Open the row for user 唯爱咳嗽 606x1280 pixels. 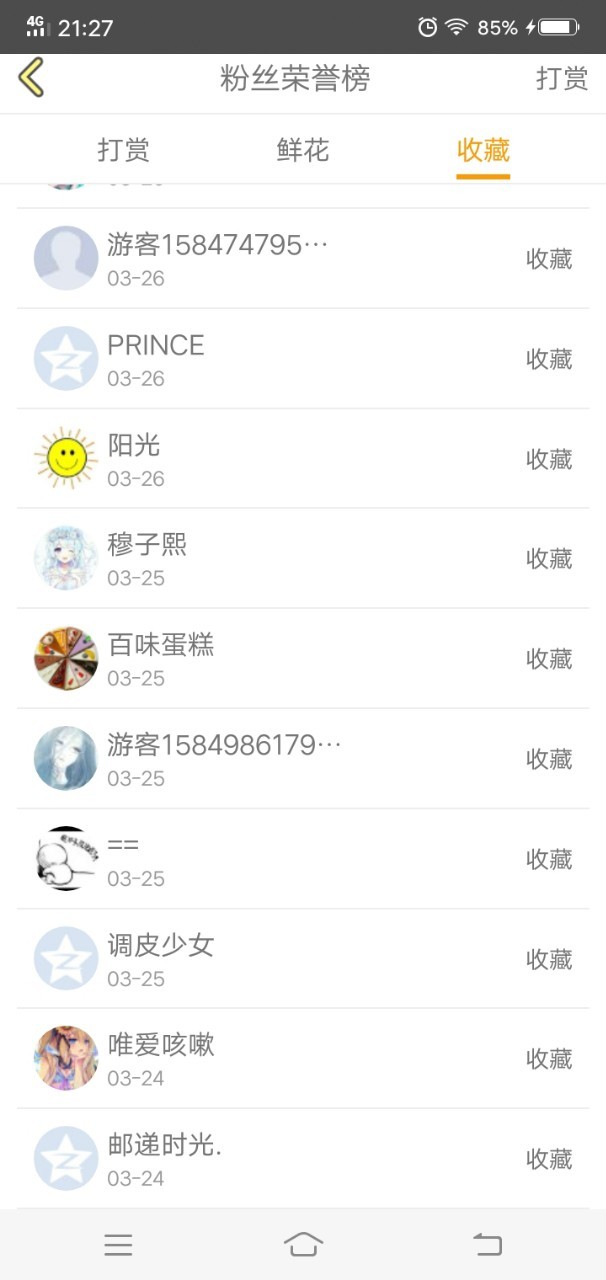[x=302, y=1058]
